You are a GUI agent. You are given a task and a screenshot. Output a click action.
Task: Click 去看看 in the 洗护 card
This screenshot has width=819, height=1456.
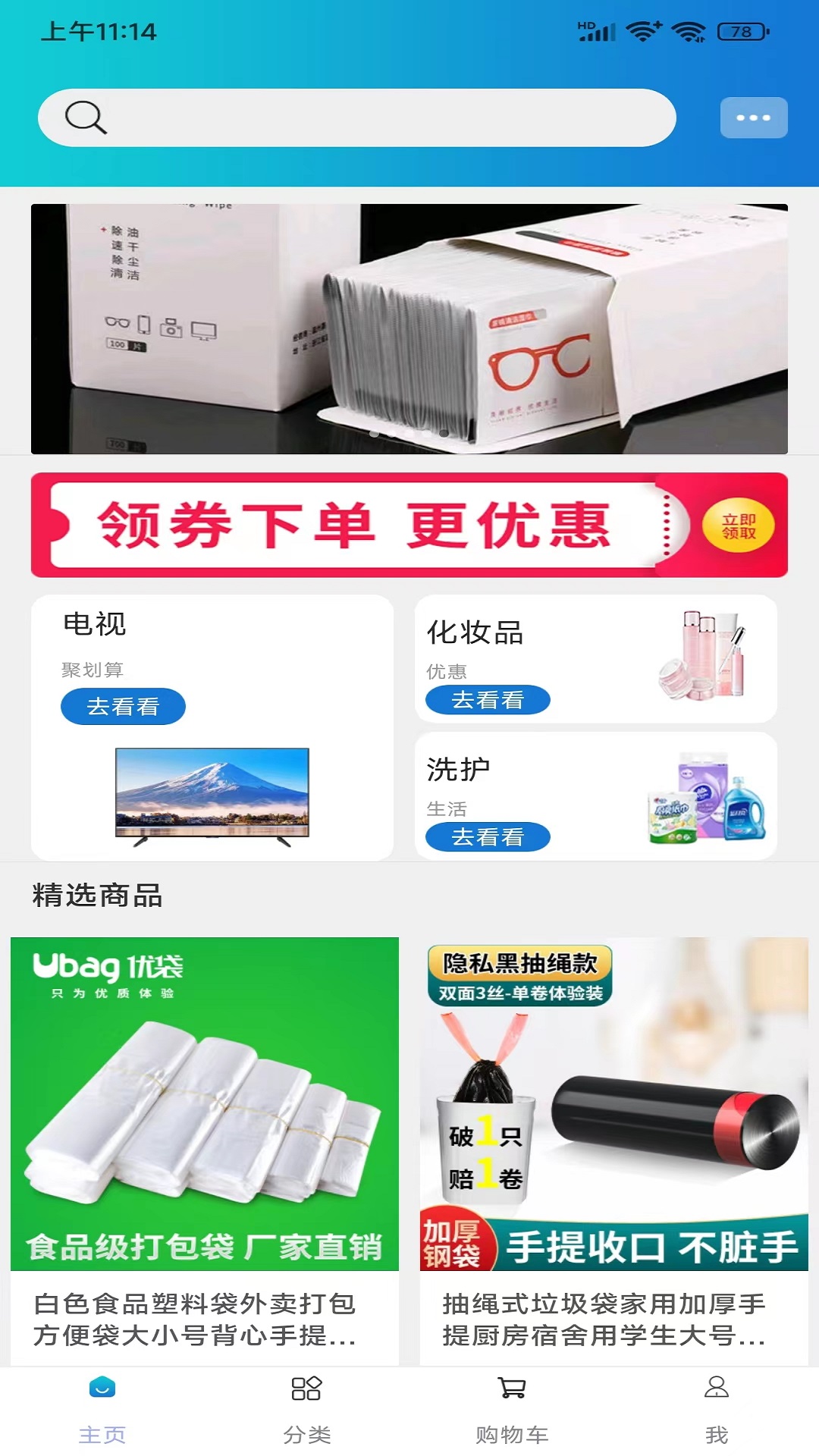pyautogui.click(x=488, y=837)
